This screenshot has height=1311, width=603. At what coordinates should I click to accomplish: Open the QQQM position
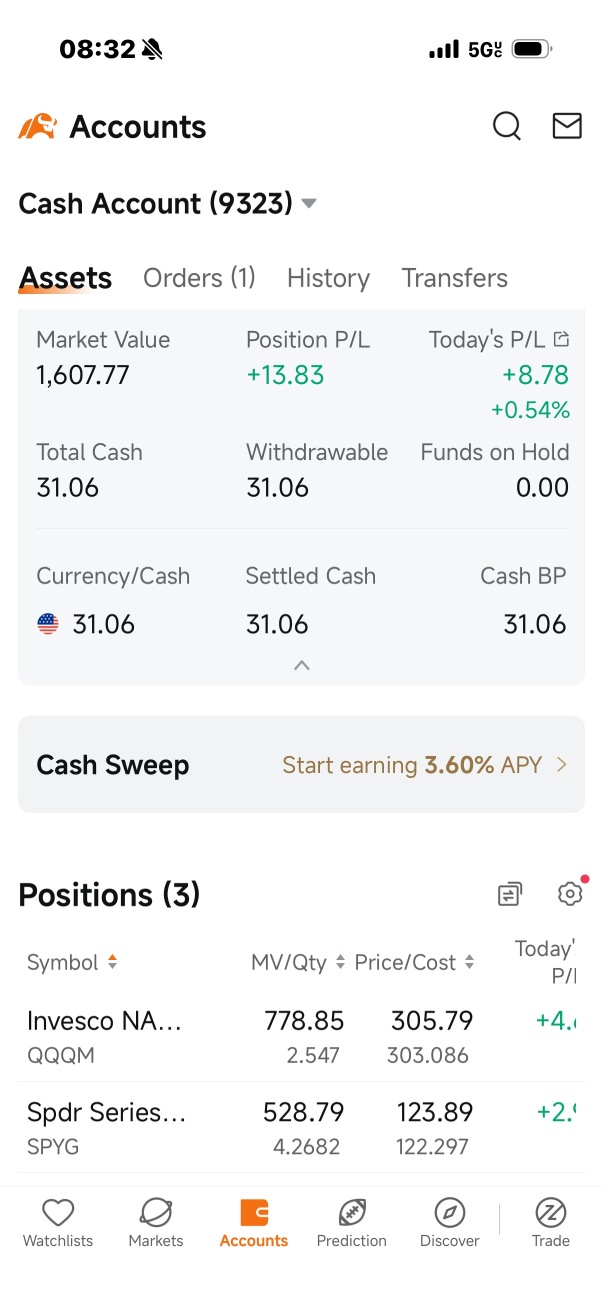301,1036
